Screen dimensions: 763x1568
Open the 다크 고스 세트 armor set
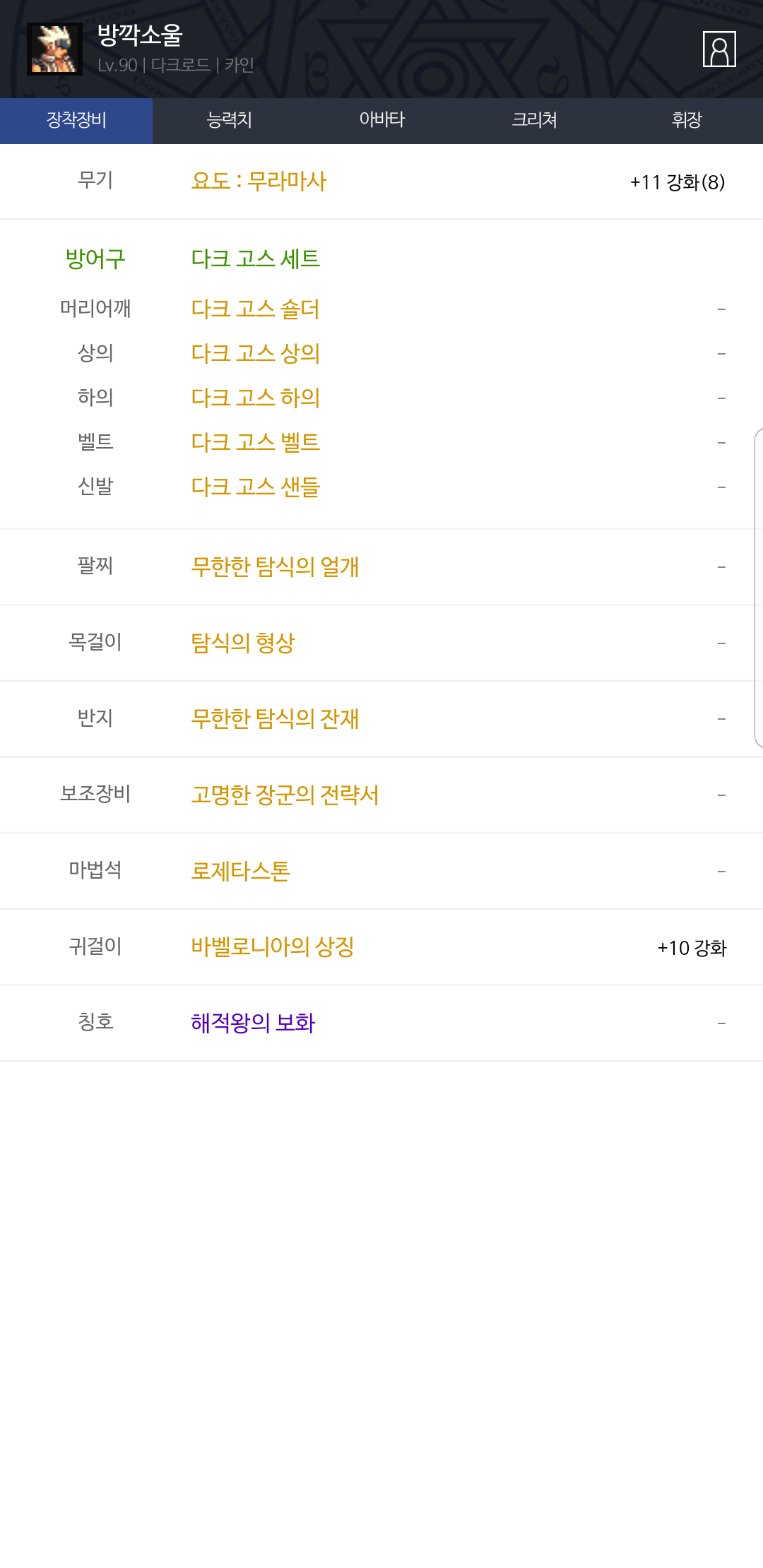[256, 259]
